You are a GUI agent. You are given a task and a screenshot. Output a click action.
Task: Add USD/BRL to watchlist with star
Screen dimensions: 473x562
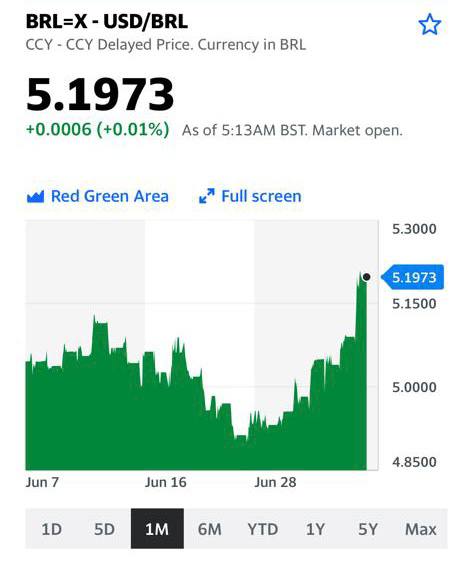(x=429, y=24)
